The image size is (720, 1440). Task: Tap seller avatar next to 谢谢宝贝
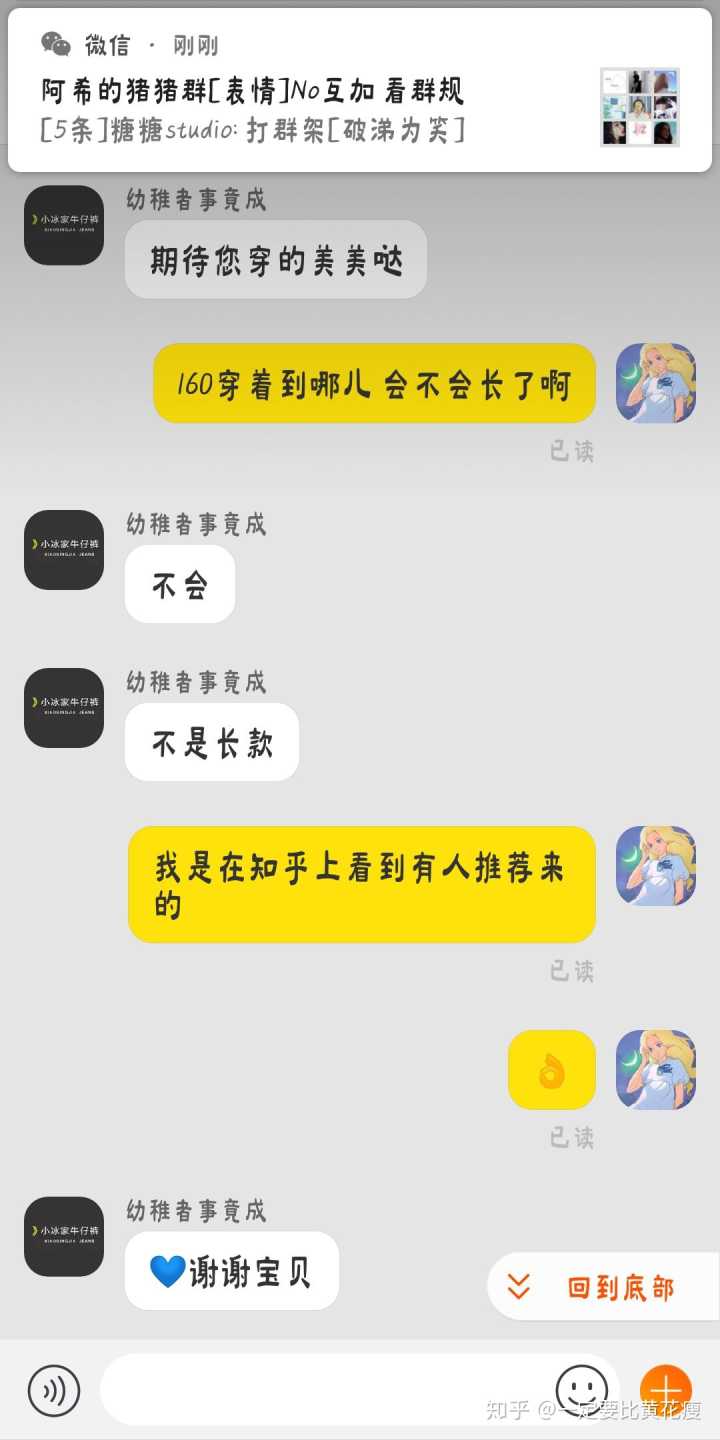(x=64, y=1236)
